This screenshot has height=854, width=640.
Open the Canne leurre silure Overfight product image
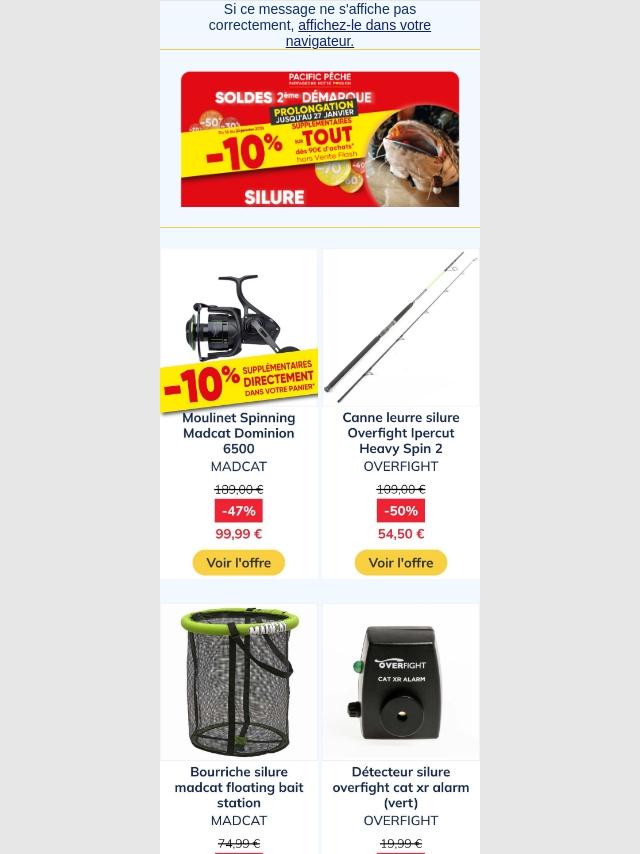point(400,327)
